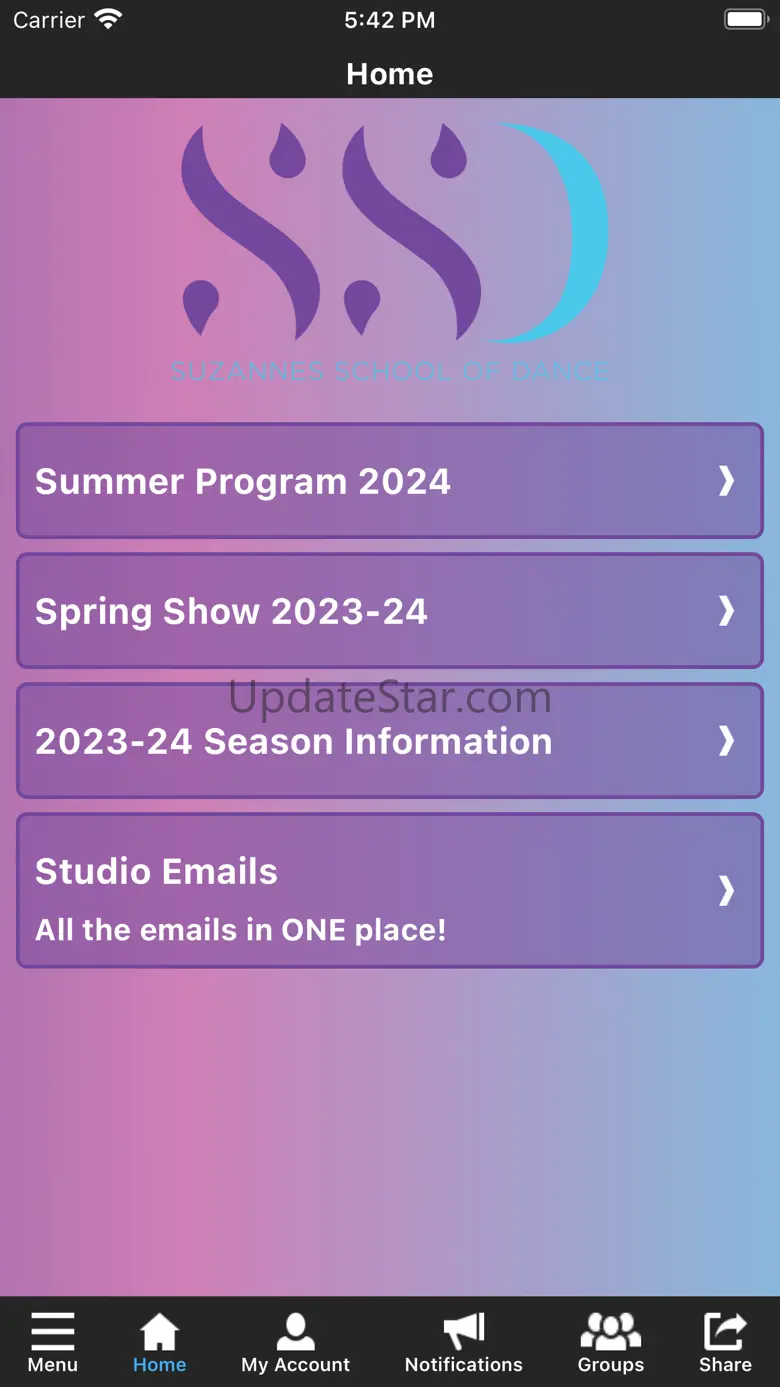Image resolution: width=780 pixels, height=1387 pixels.
Task: Switch to the Home tab
Action: point(159,1342)
